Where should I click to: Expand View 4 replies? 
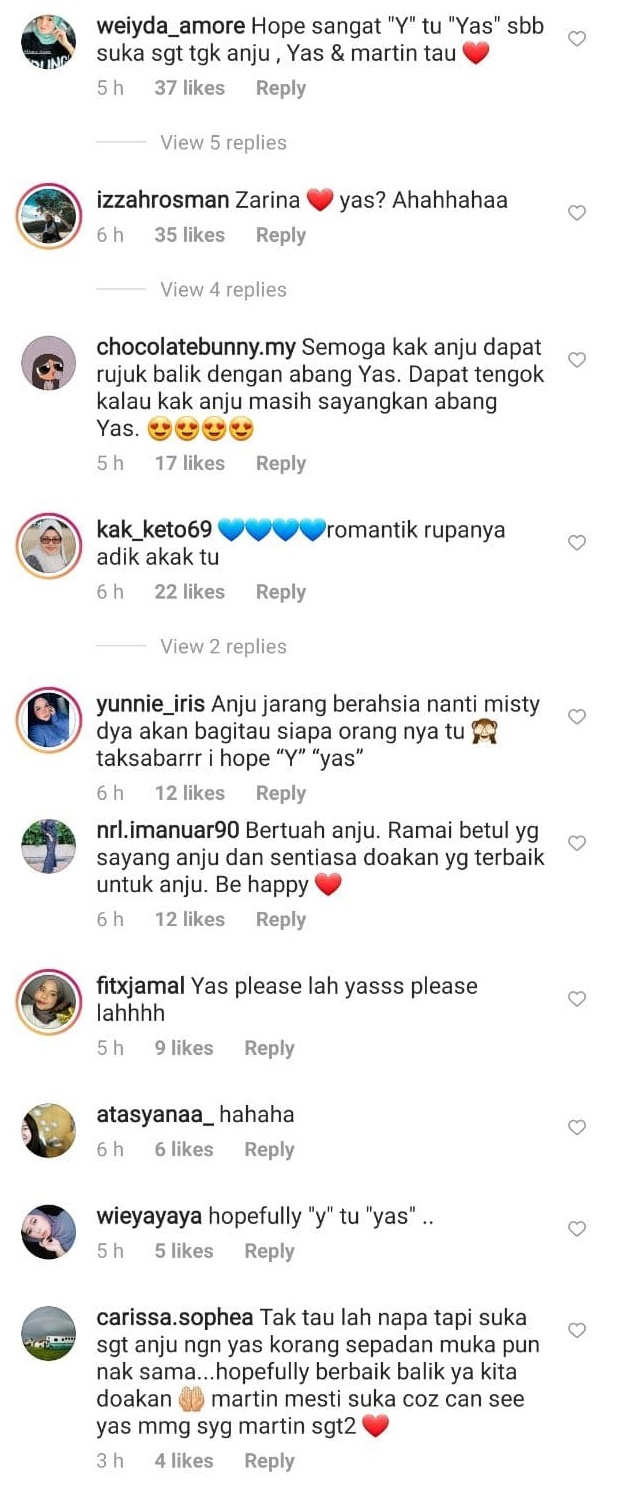click(223, 290)
